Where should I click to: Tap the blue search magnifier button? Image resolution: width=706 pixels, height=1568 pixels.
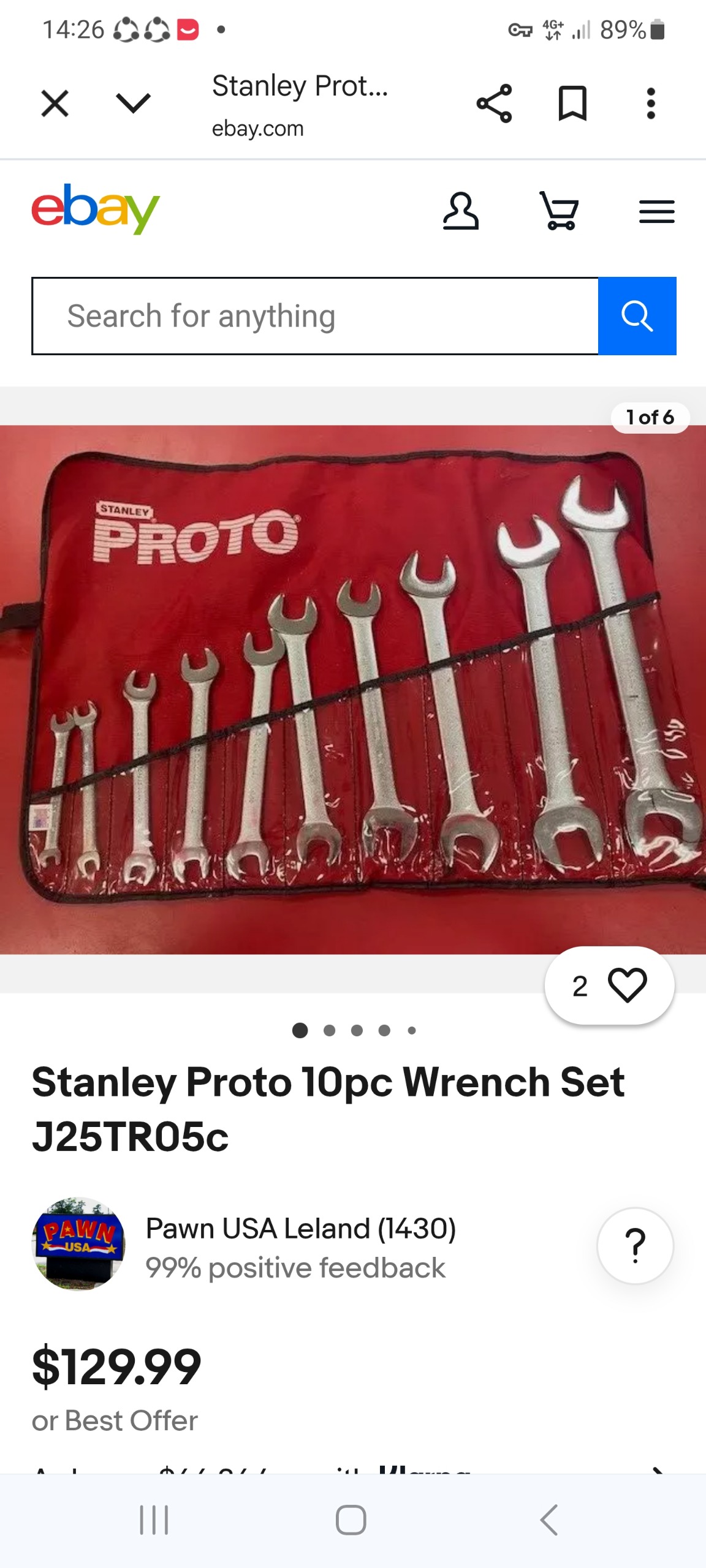pos(637,316)
